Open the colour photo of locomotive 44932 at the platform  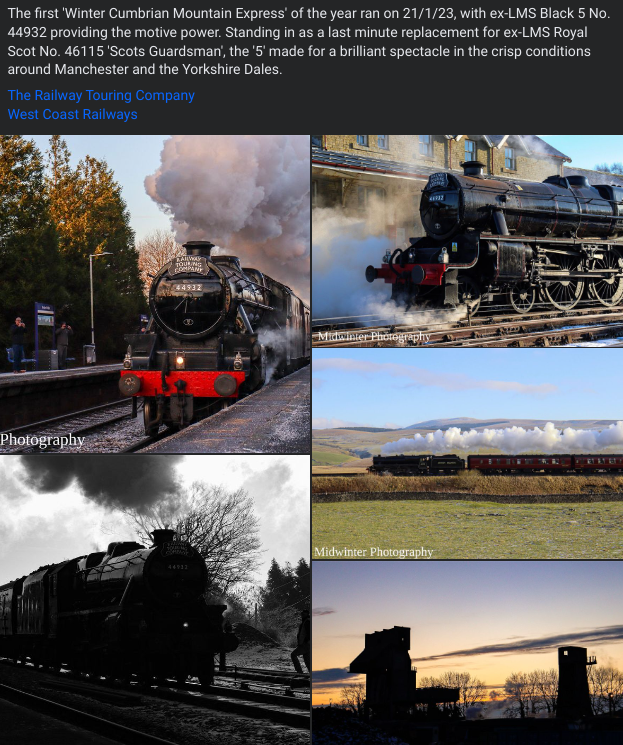tap(155, 293)
